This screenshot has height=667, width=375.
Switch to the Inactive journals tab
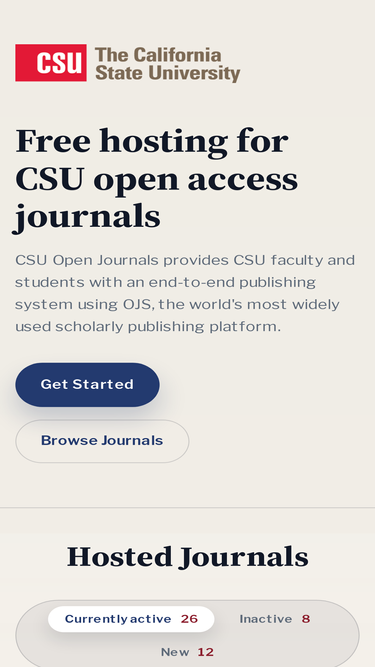click(275, 619)
